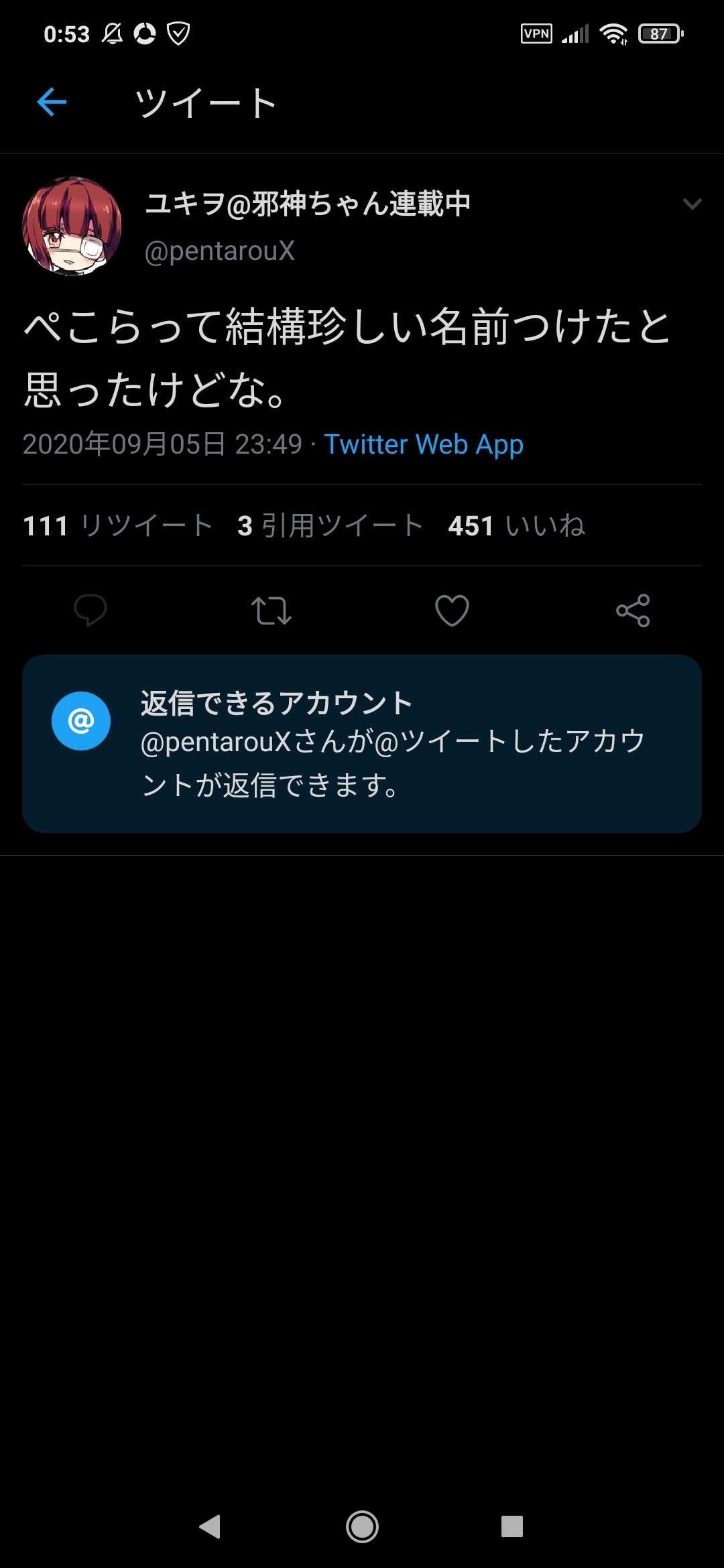Like this tweet with the heart
Viewport: 724px width, 1568px height.
[x=452, y=610]
